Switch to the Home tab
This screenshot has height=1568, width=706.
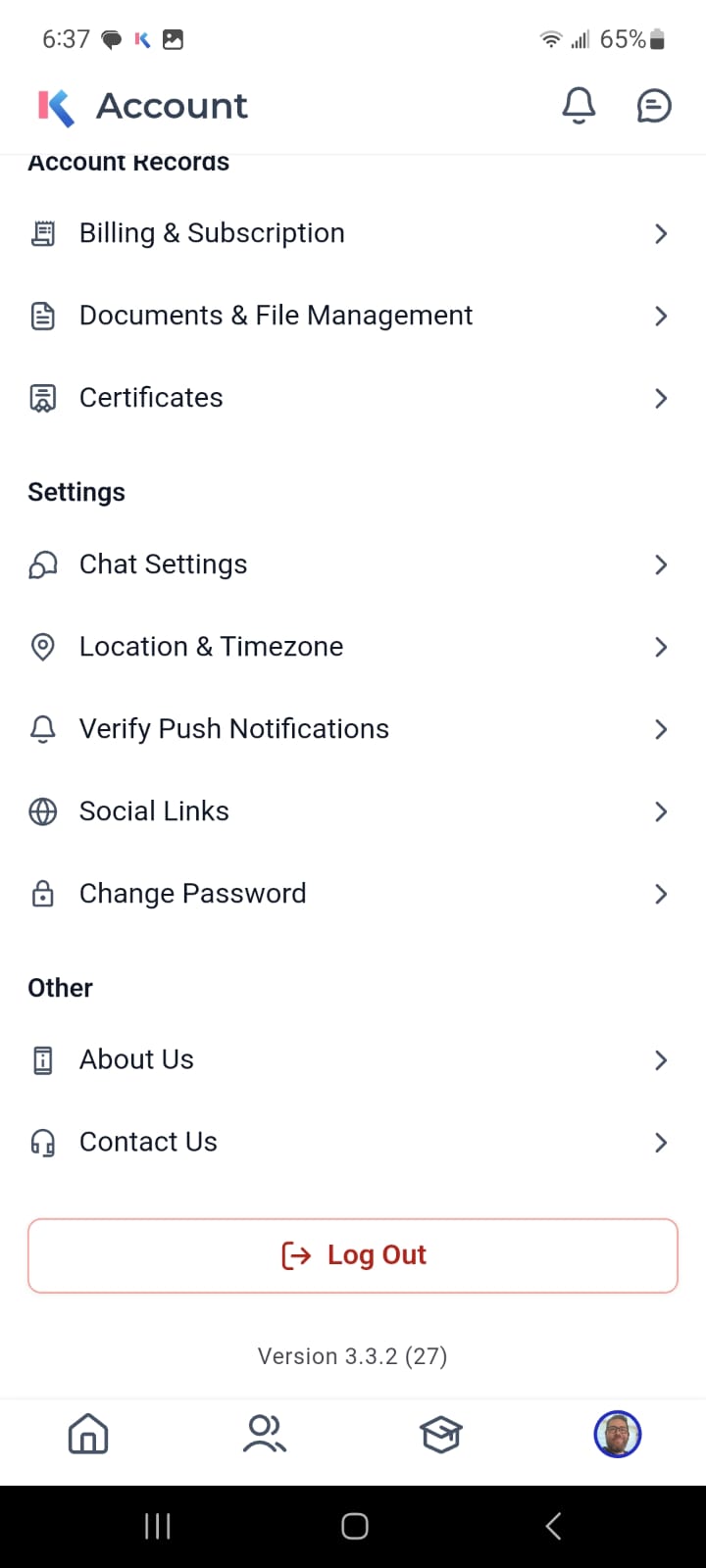pos(88,1435)
